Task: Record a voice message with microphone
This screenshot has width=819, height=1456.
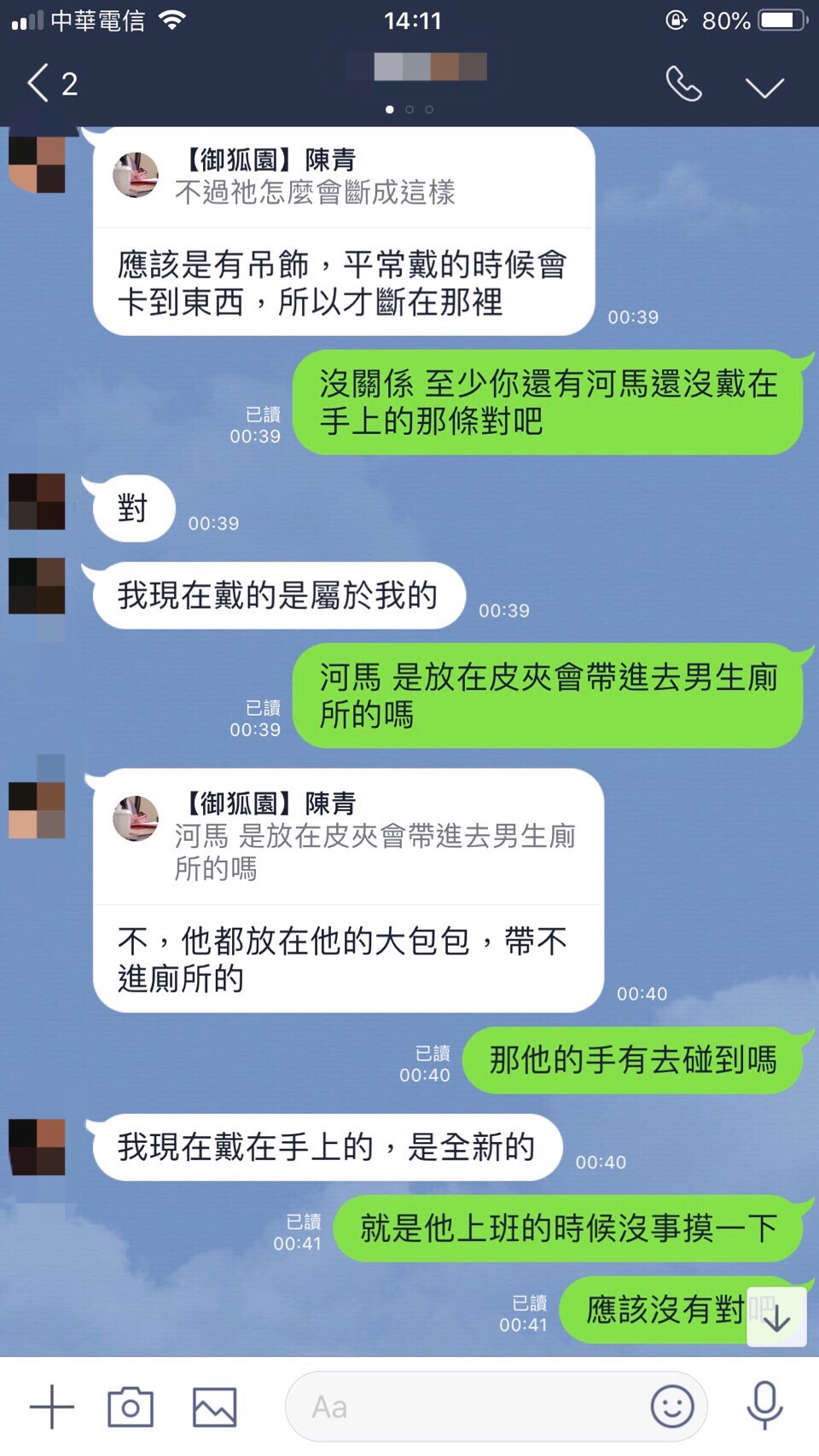Action: (764, 1406)
